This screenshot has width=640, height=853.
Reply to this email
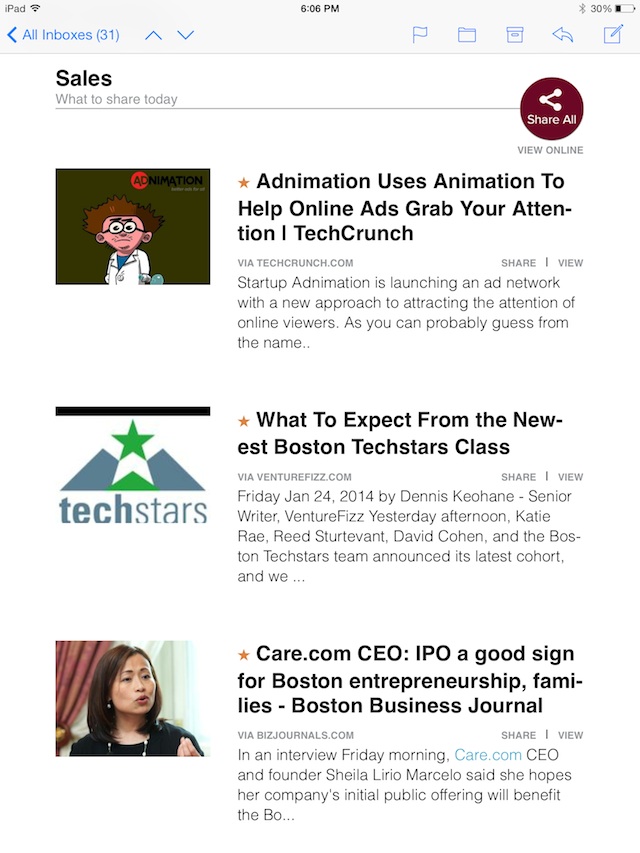562,35
